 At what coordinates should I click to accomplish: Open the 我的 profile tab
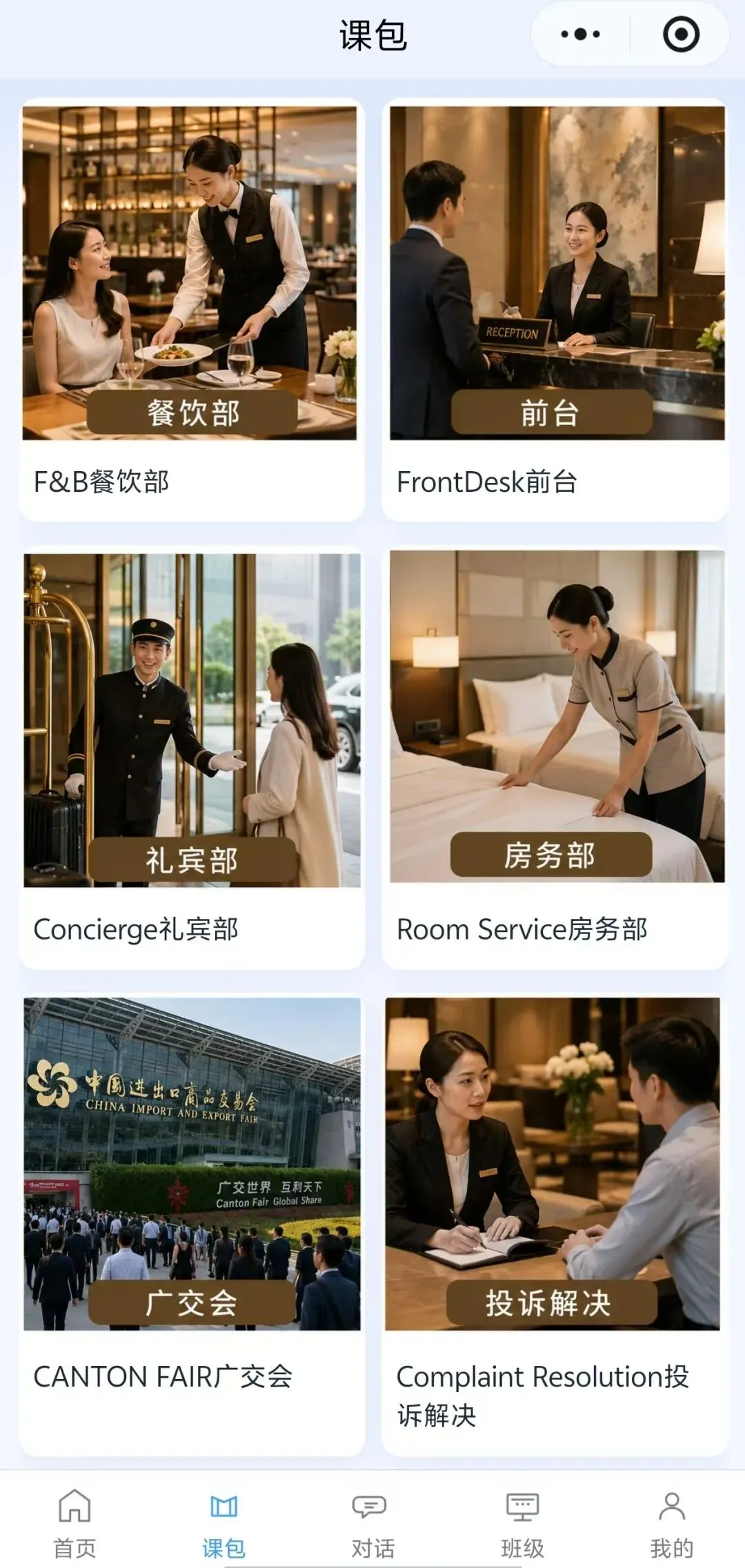(671, 1523)
